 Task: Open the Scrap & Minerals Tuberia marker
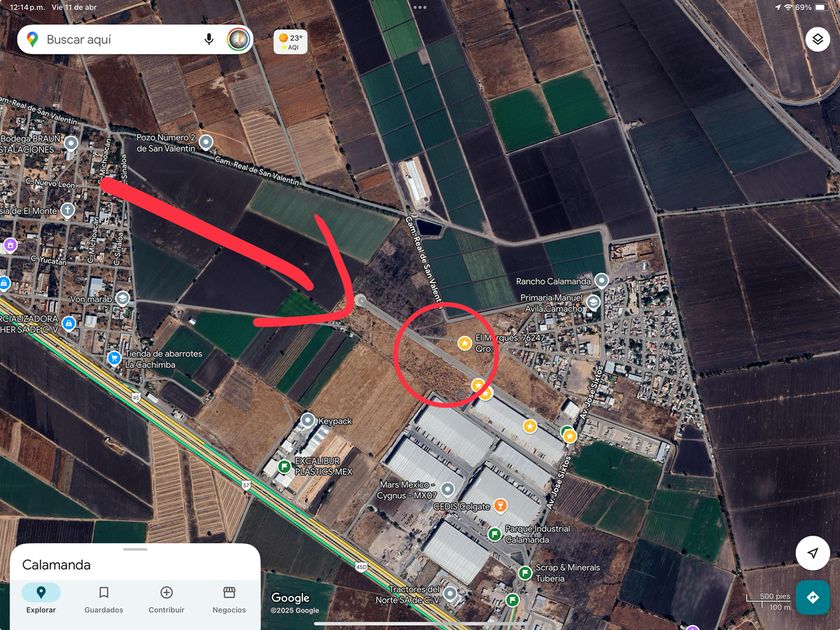click(x=525, y=572)
